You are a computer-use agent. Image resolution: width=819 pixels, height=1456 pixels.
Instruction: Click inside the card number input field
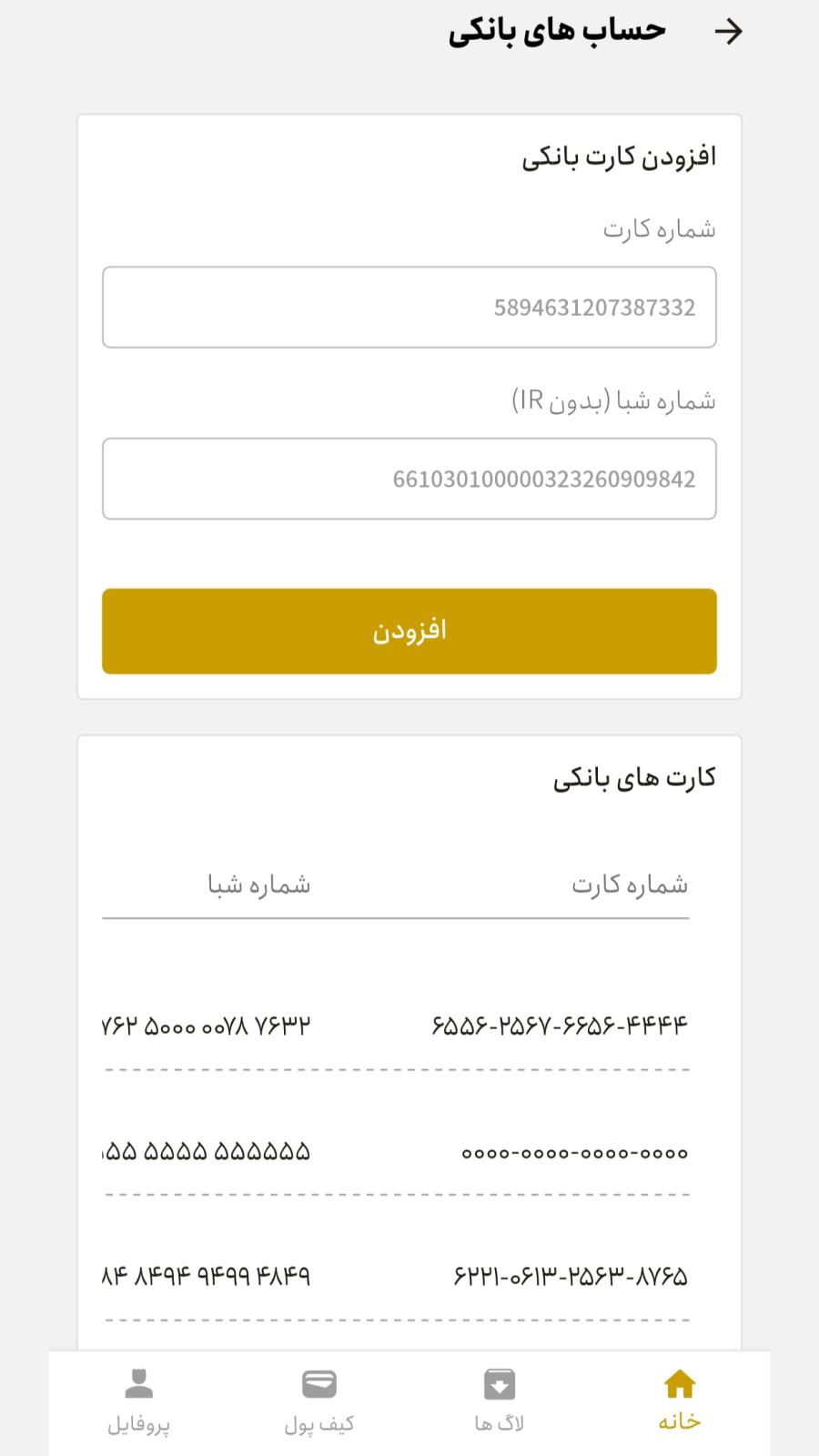(x=409, y=307)
